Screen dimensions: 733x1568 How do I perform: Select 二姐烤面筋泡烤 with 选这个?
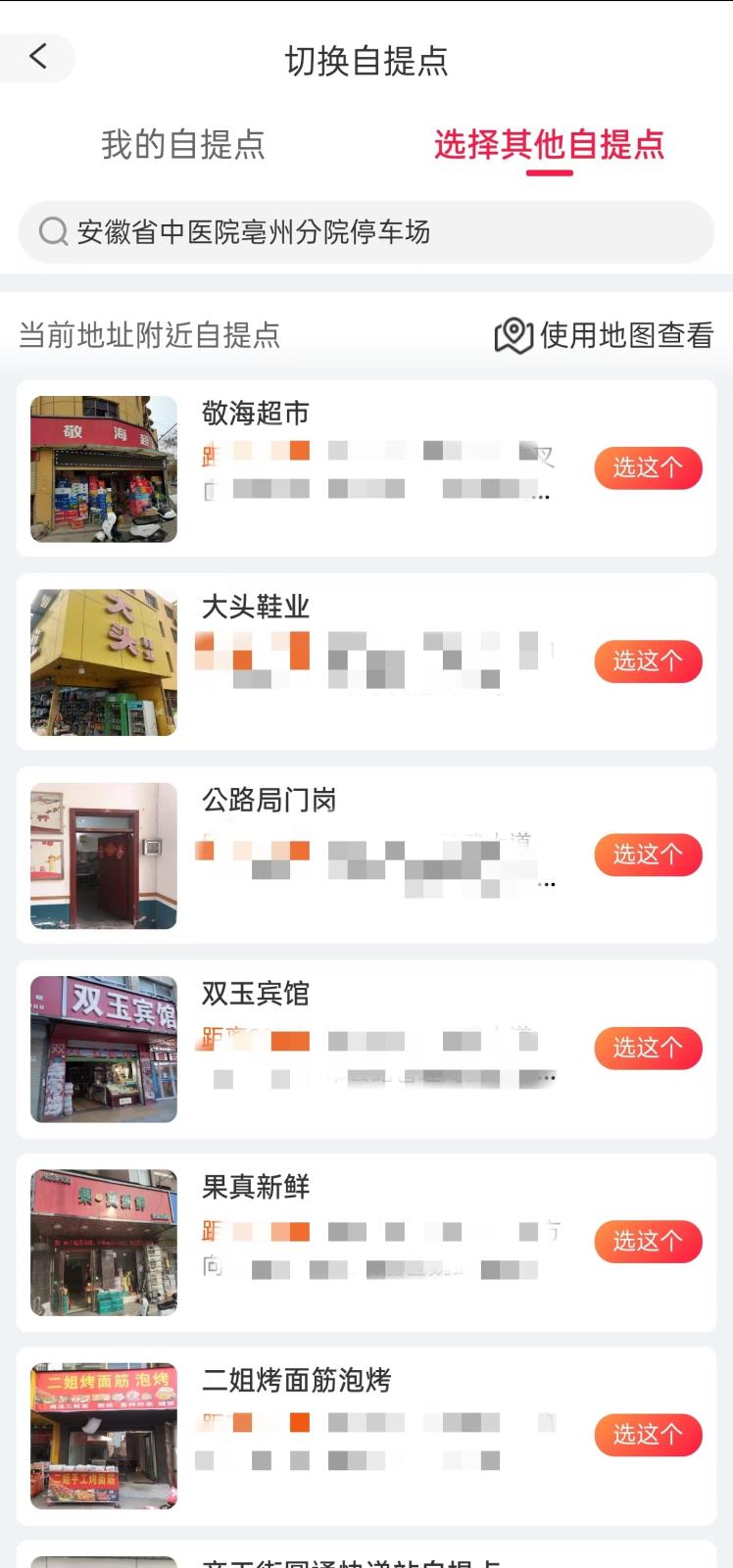click(648, 1435)
